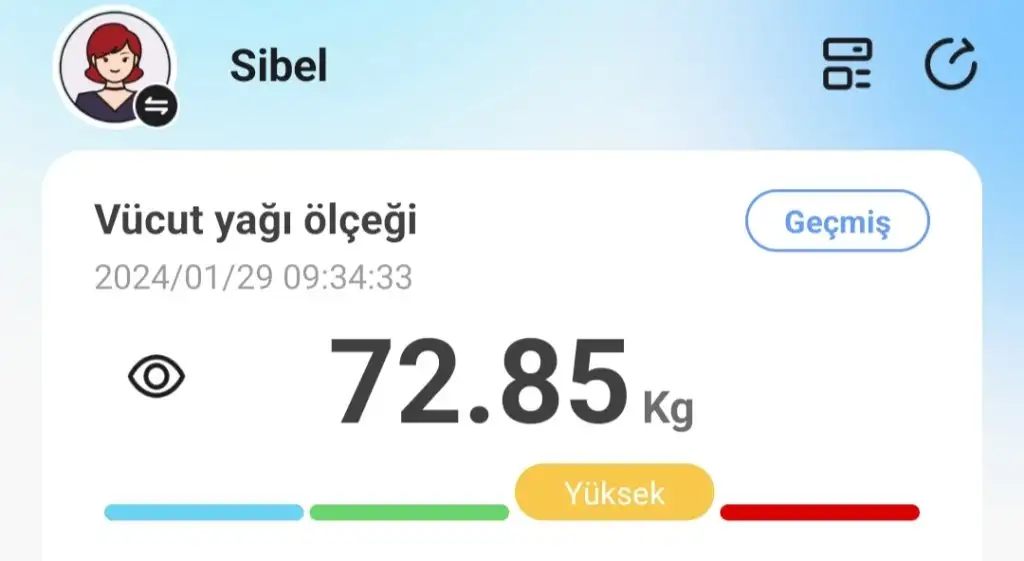The height and width of the screenshot is (561, 1024).
Task: Open the device list icon
Action: (x=847, y=65)
